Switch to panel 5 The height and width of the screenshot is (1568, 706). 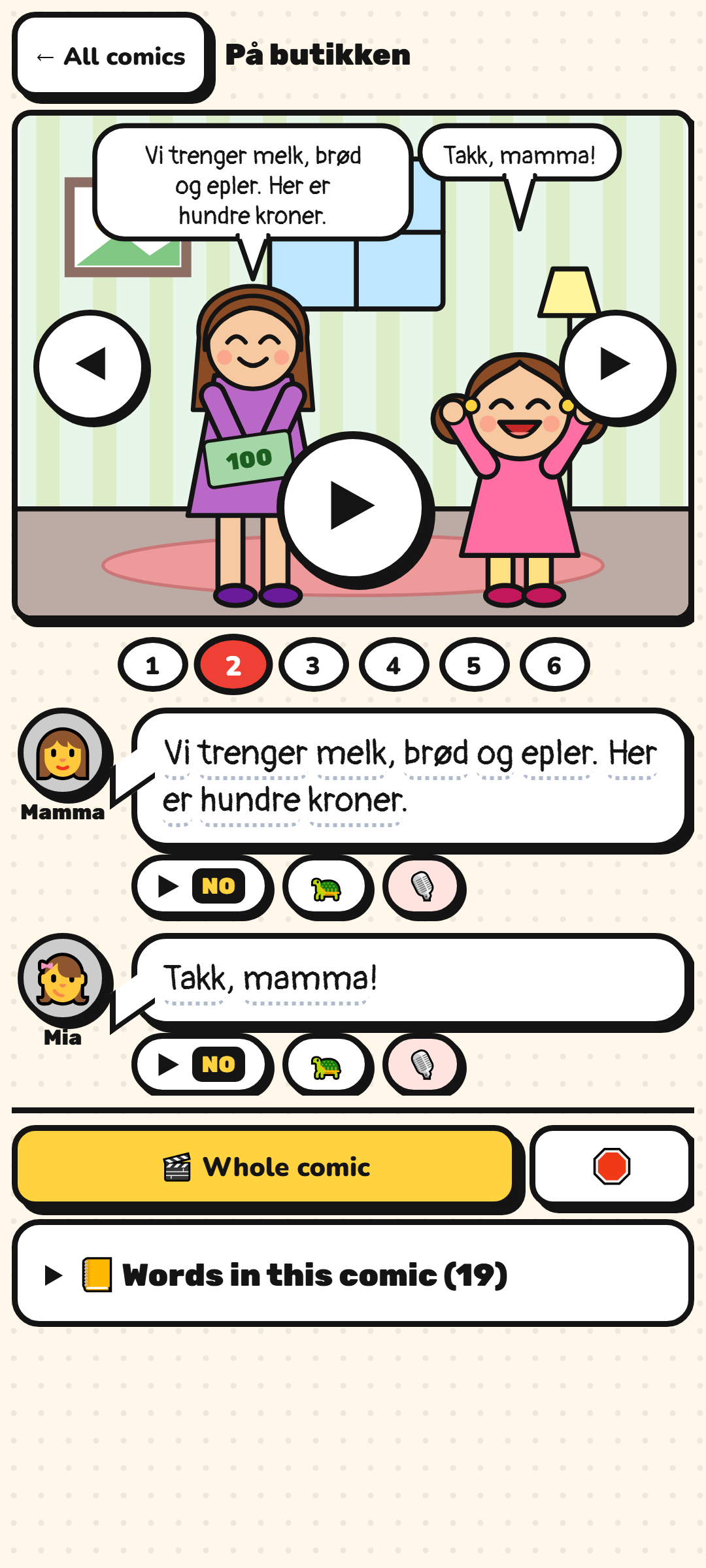coord(474,665)
